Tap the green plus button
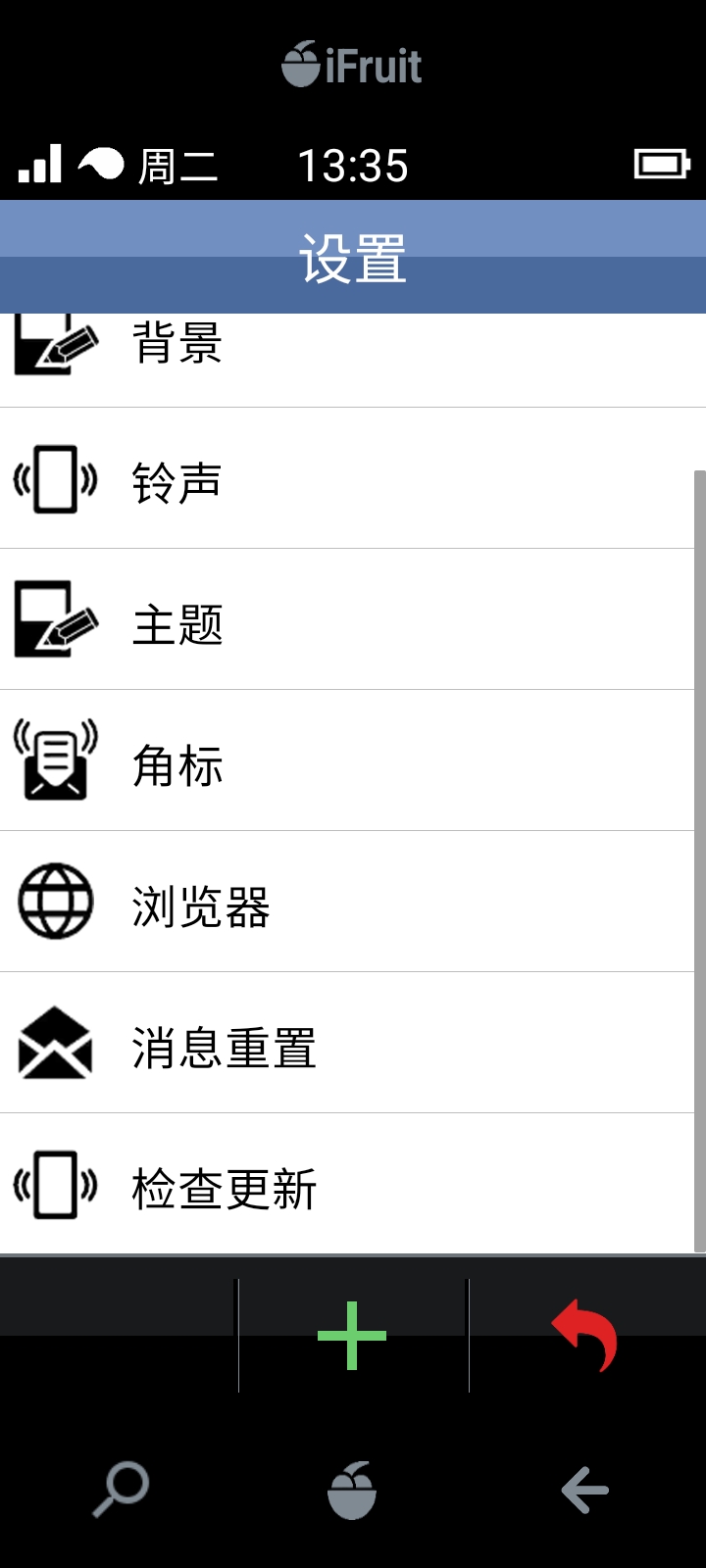 tap(351, 1335)
